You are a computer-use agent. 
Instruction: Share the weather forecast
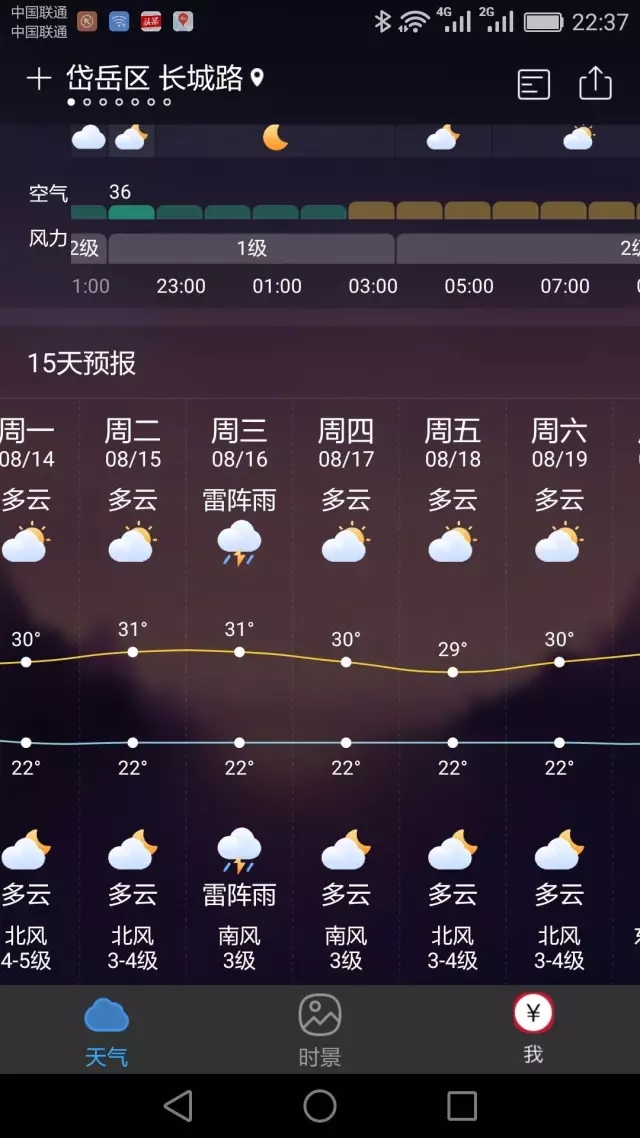coord(595,84)
